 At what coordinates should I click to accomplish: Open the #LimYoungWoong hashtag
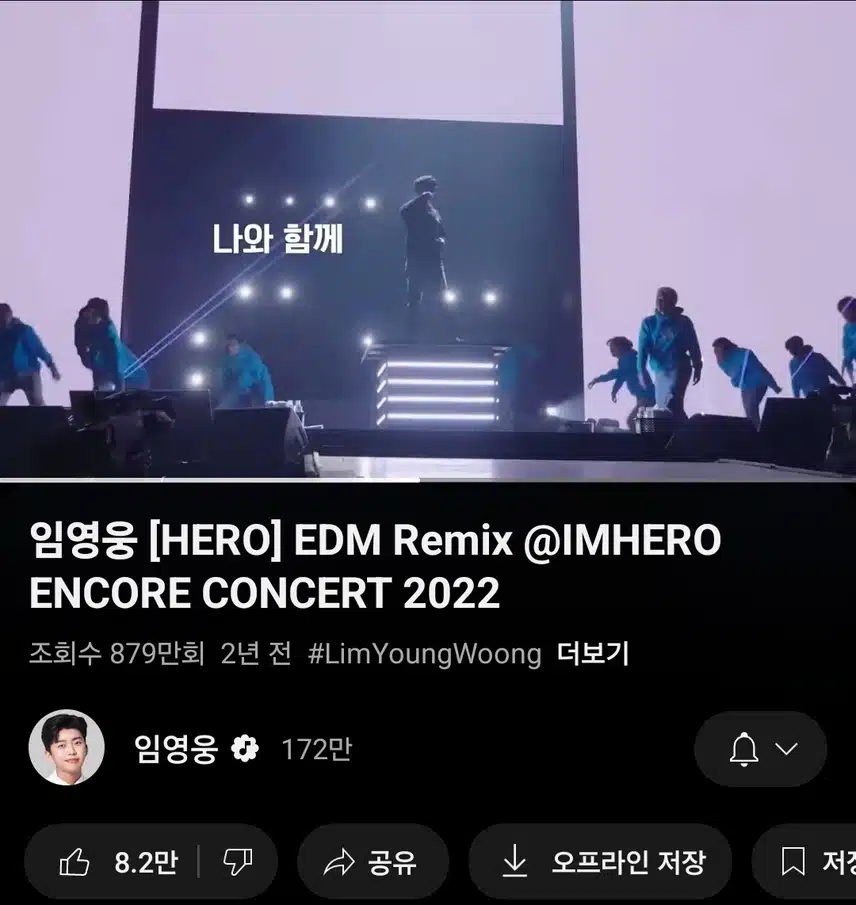[x=424, y=655]
